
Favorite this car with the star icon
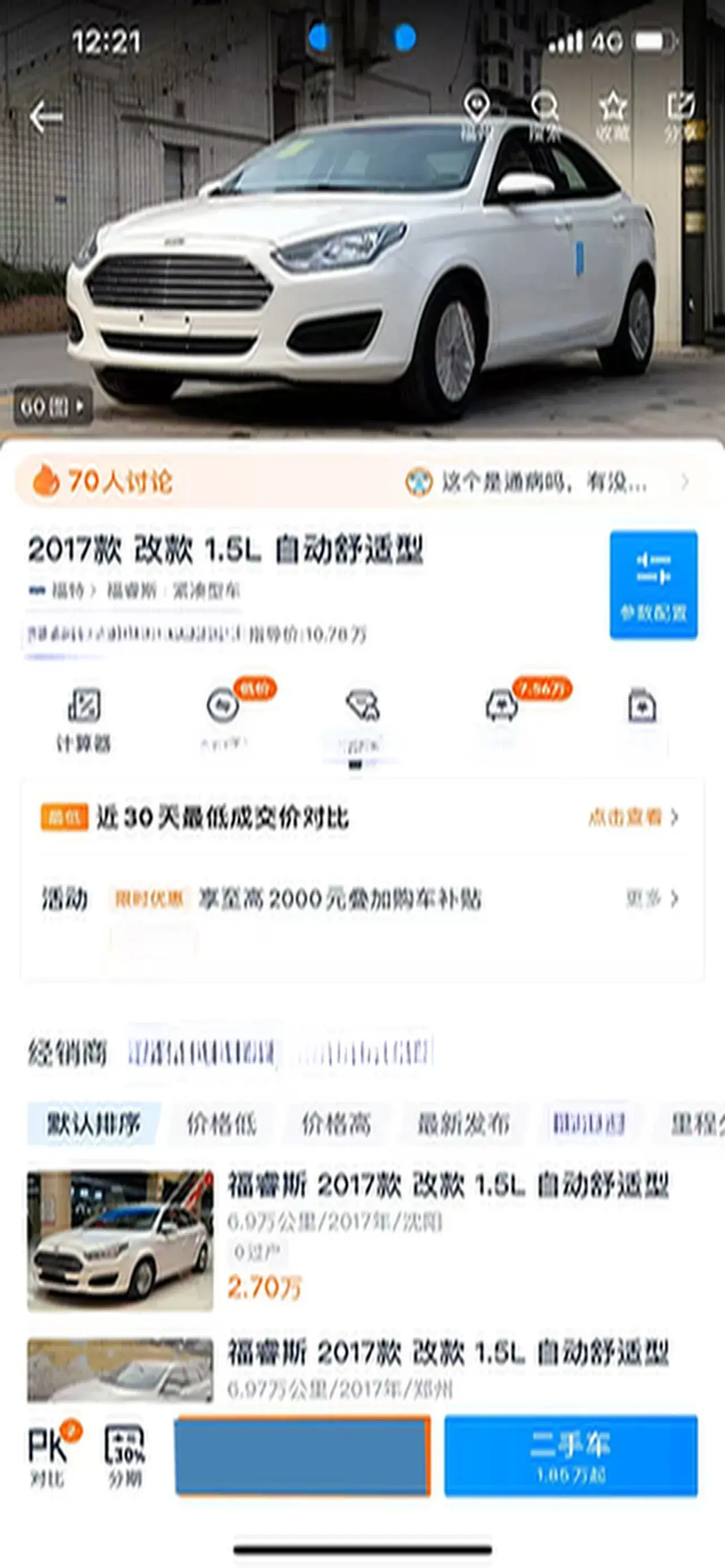[613, 116]
